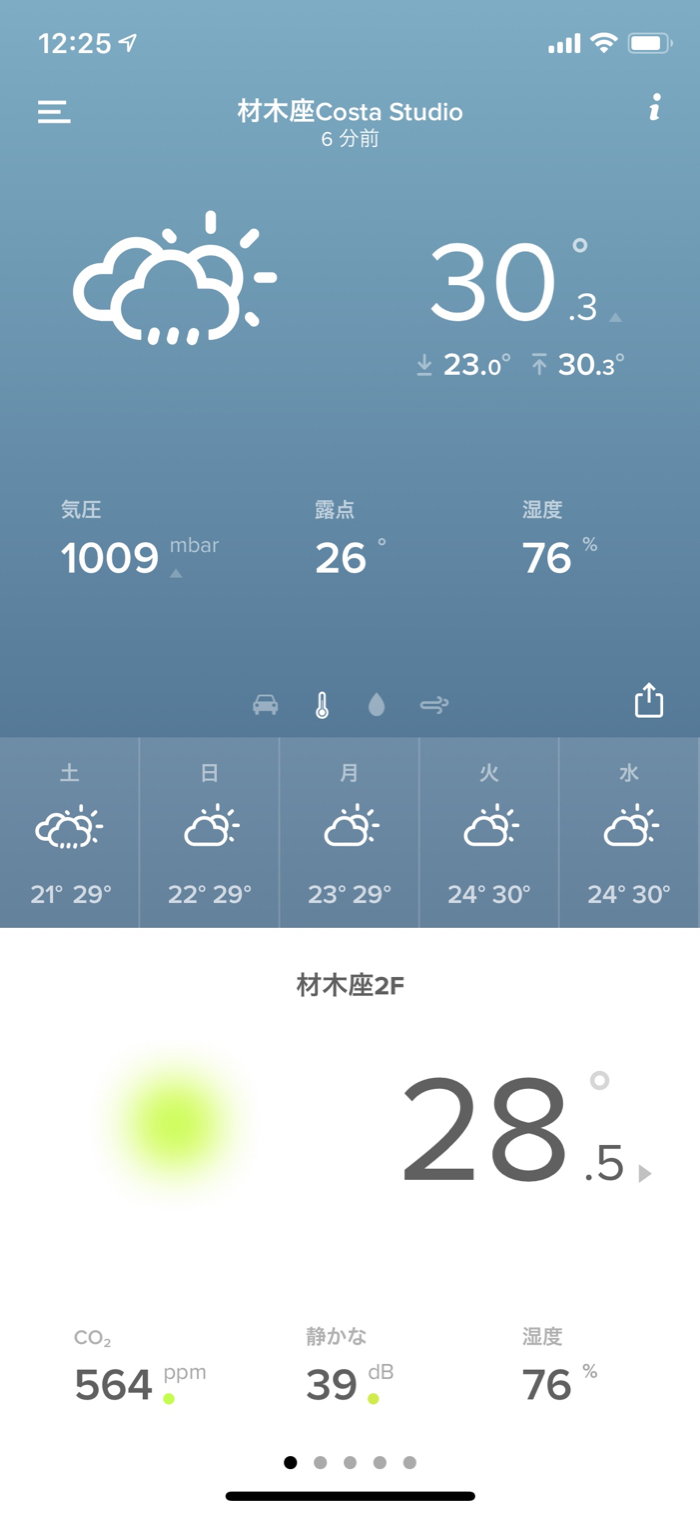This screenshot has height=1516, width=700.
Task: Share the outdoor weather data
Action: pyautogui.click(x=649, y=700)
